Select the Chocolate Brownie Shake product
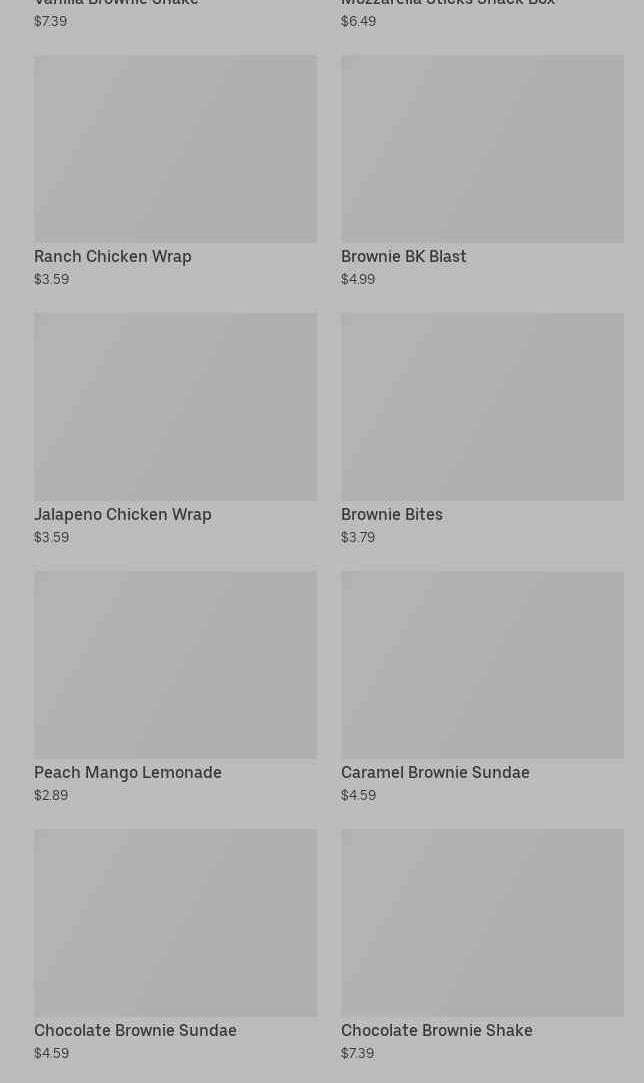 point(481,924)
